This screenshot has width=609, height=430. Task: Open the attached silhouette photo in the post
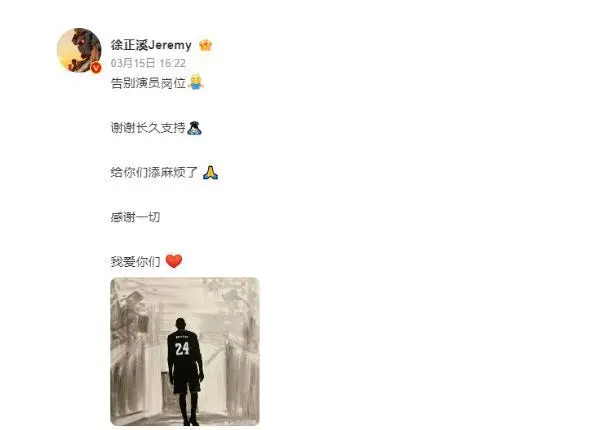coord(184,351)
